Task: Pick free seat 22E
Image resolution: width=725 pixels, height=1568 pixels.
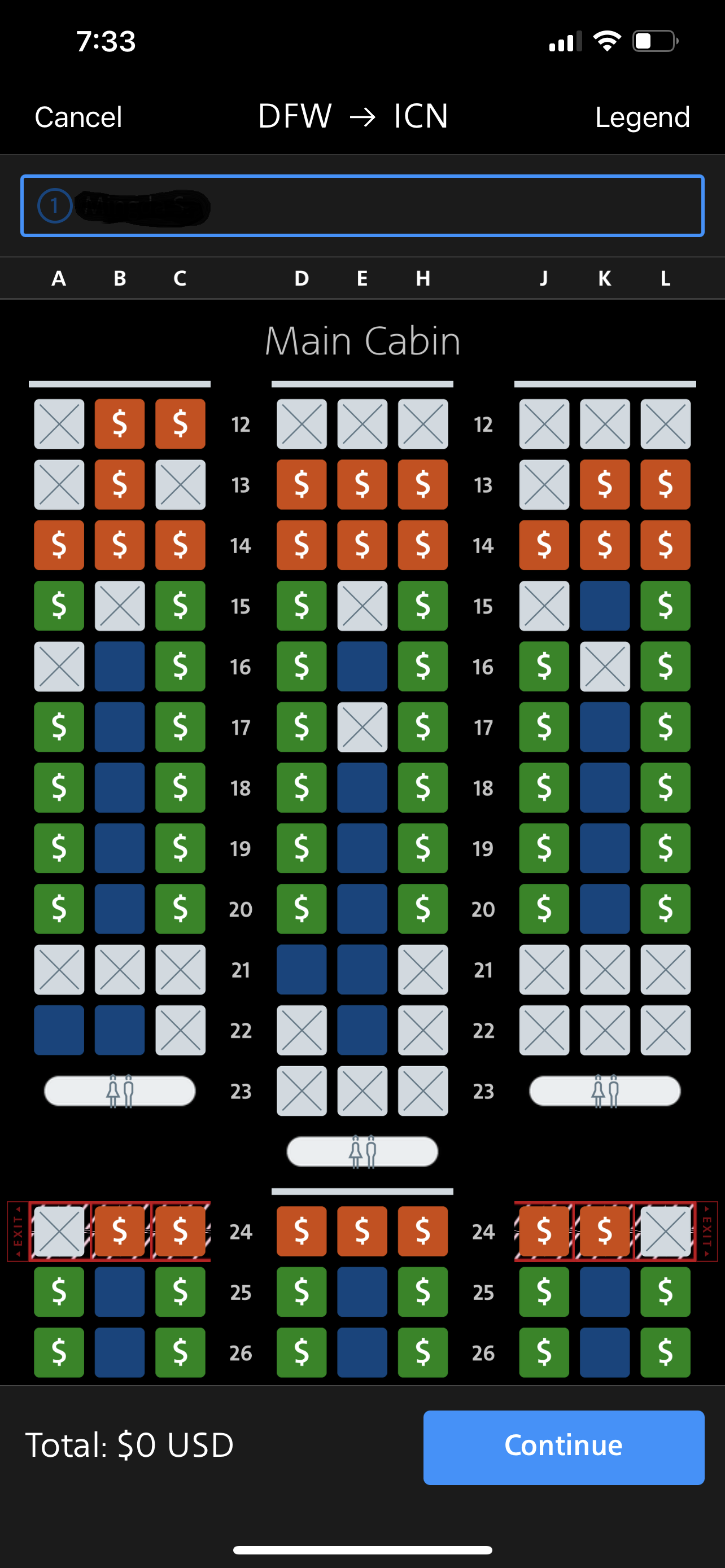Action: pos(362,1030)
